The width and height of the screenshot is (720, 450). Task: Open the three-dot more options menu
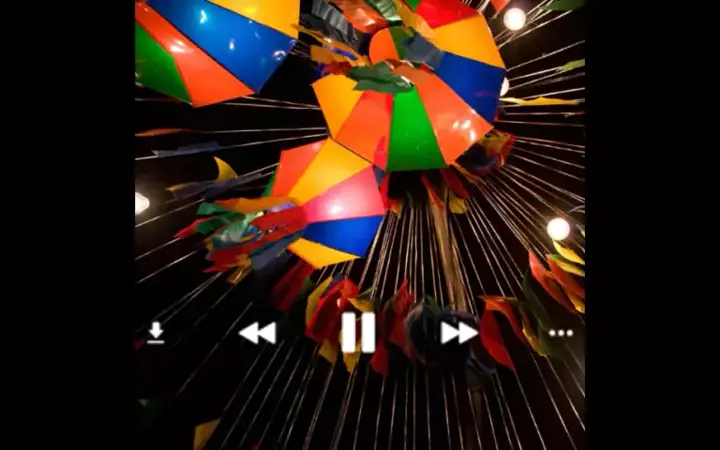point(561,333)
